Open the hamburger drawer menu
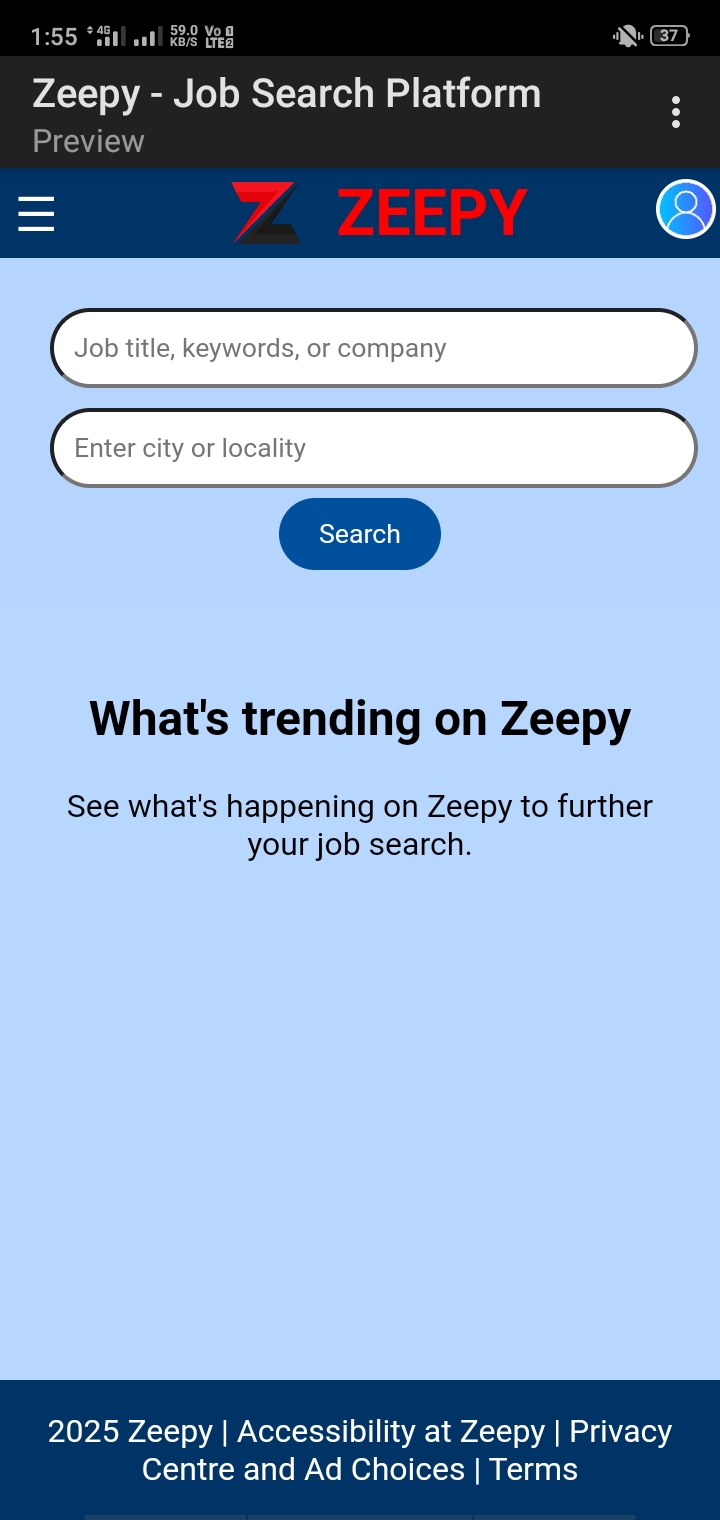 pos(36,214)
